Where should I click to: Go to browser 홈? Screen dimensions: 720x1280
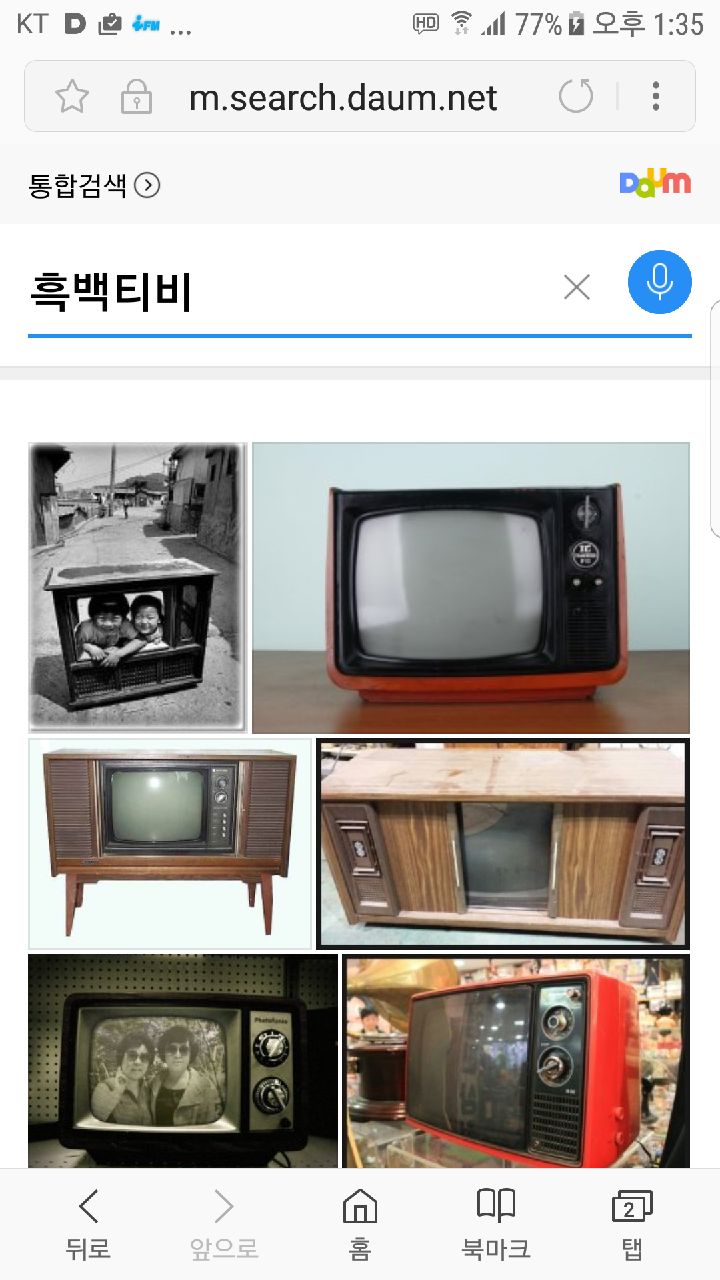360,1224
